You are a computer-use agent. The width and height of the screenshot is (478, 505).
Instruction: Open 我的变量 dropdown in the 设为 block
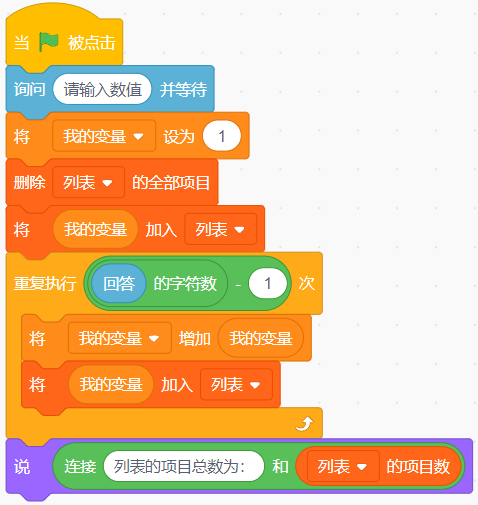(104, 136)
